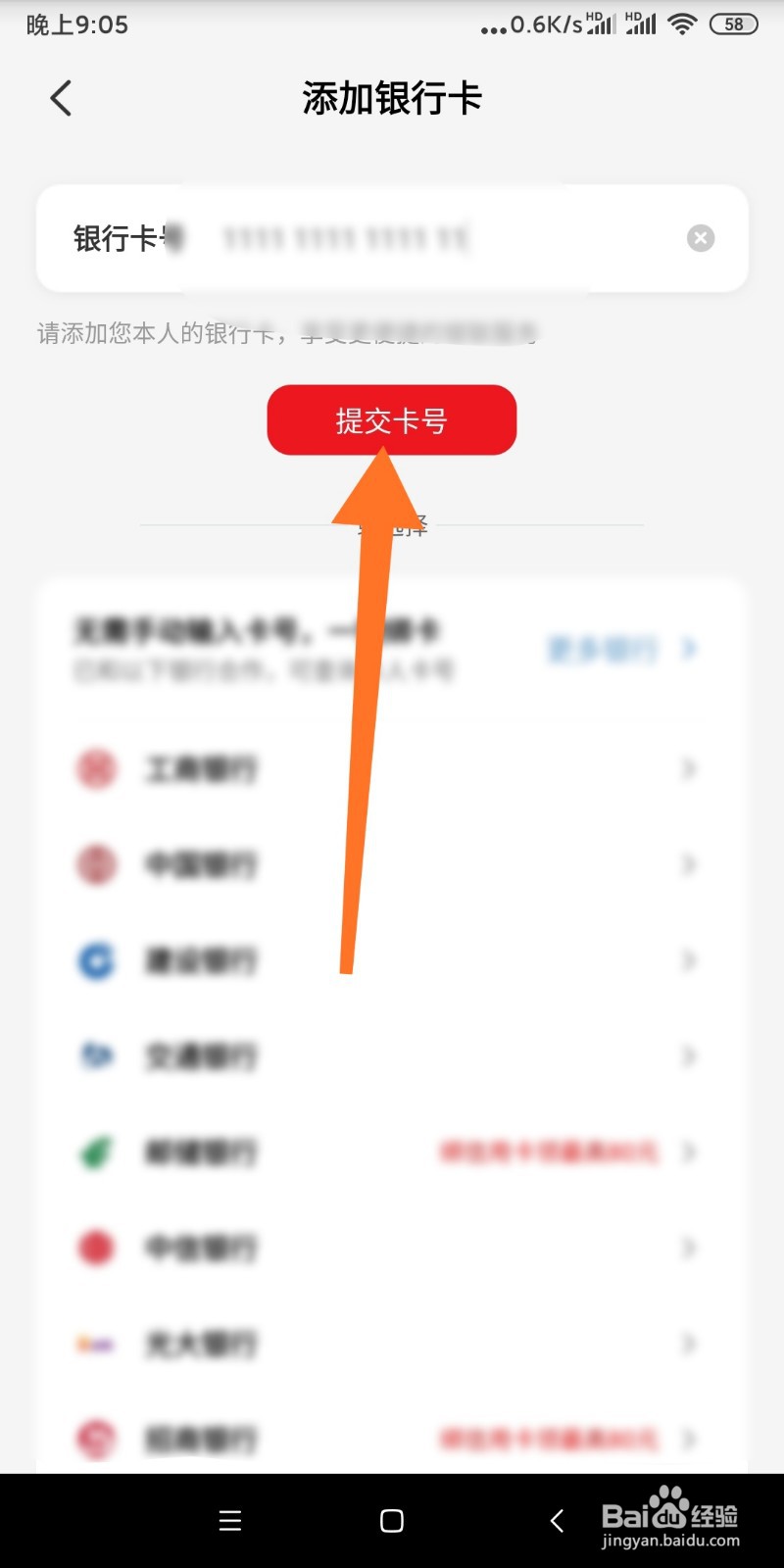Select the 光大银行 bank logo icon
The image size is (784, 1568).
pyautogui.click(x=95, y=1344)
